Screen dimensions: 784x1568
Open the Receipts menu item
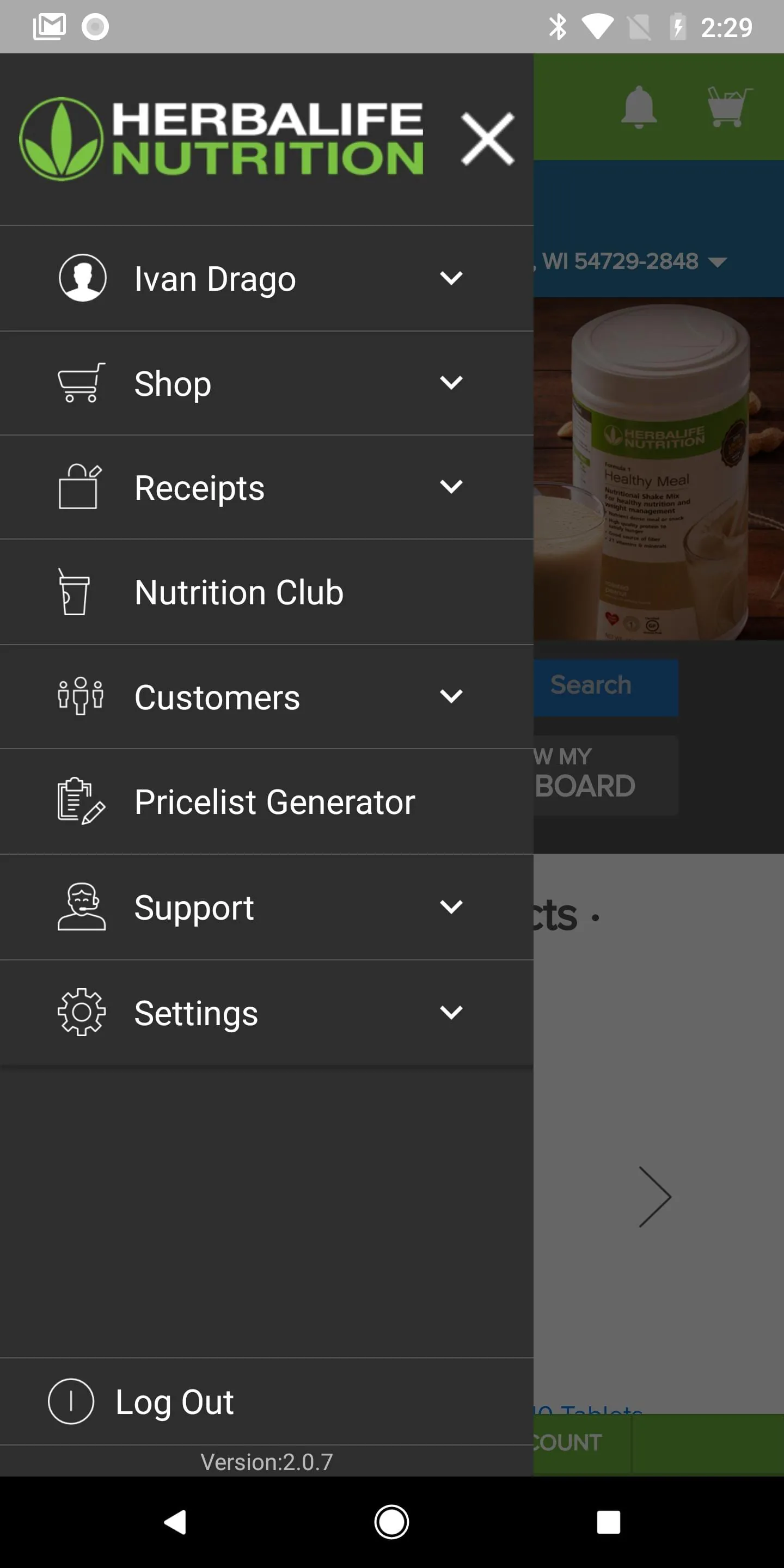coord(199,488)
